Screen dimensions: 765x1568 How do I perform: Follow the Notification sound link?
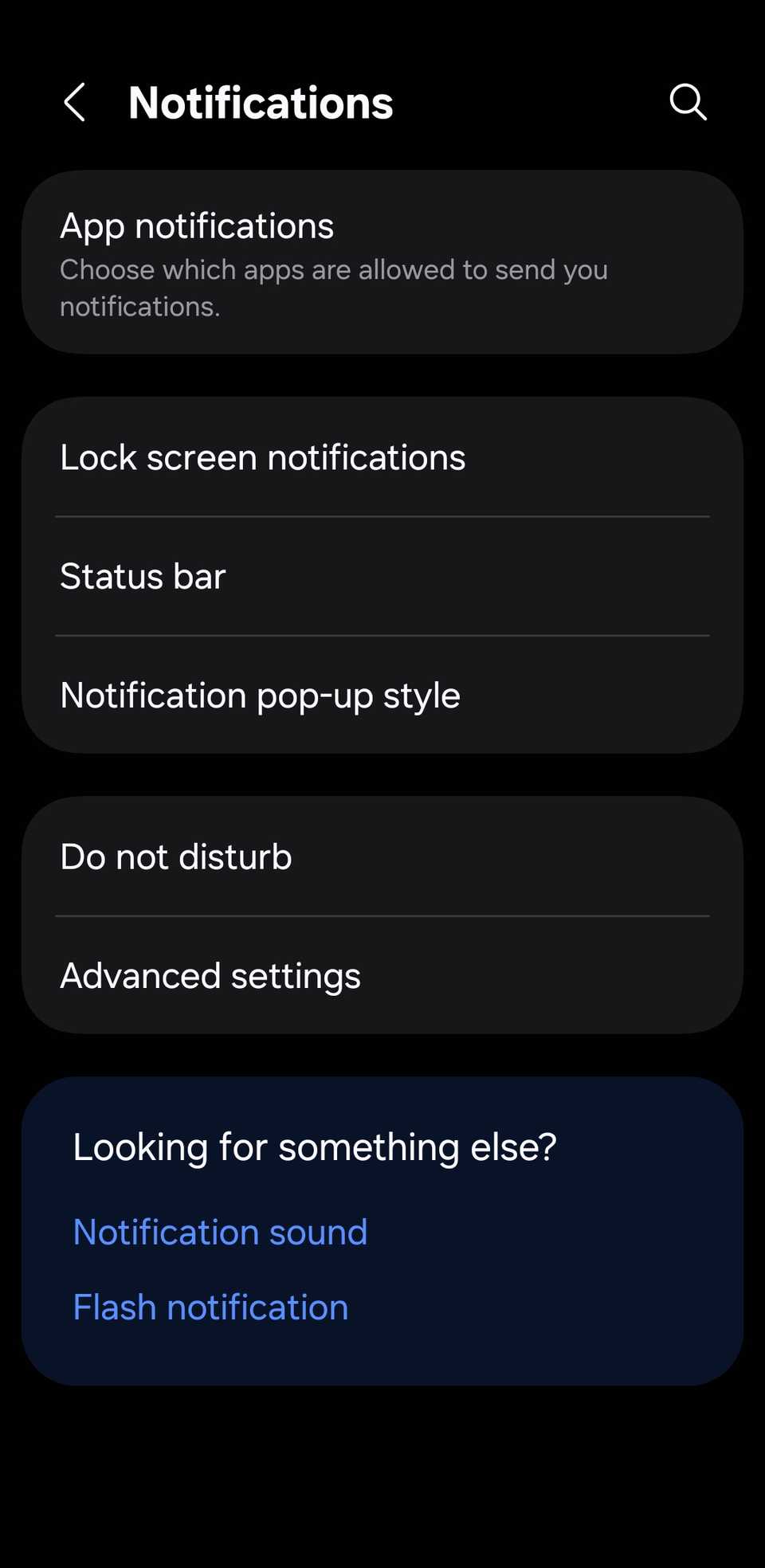[221, 1233]
